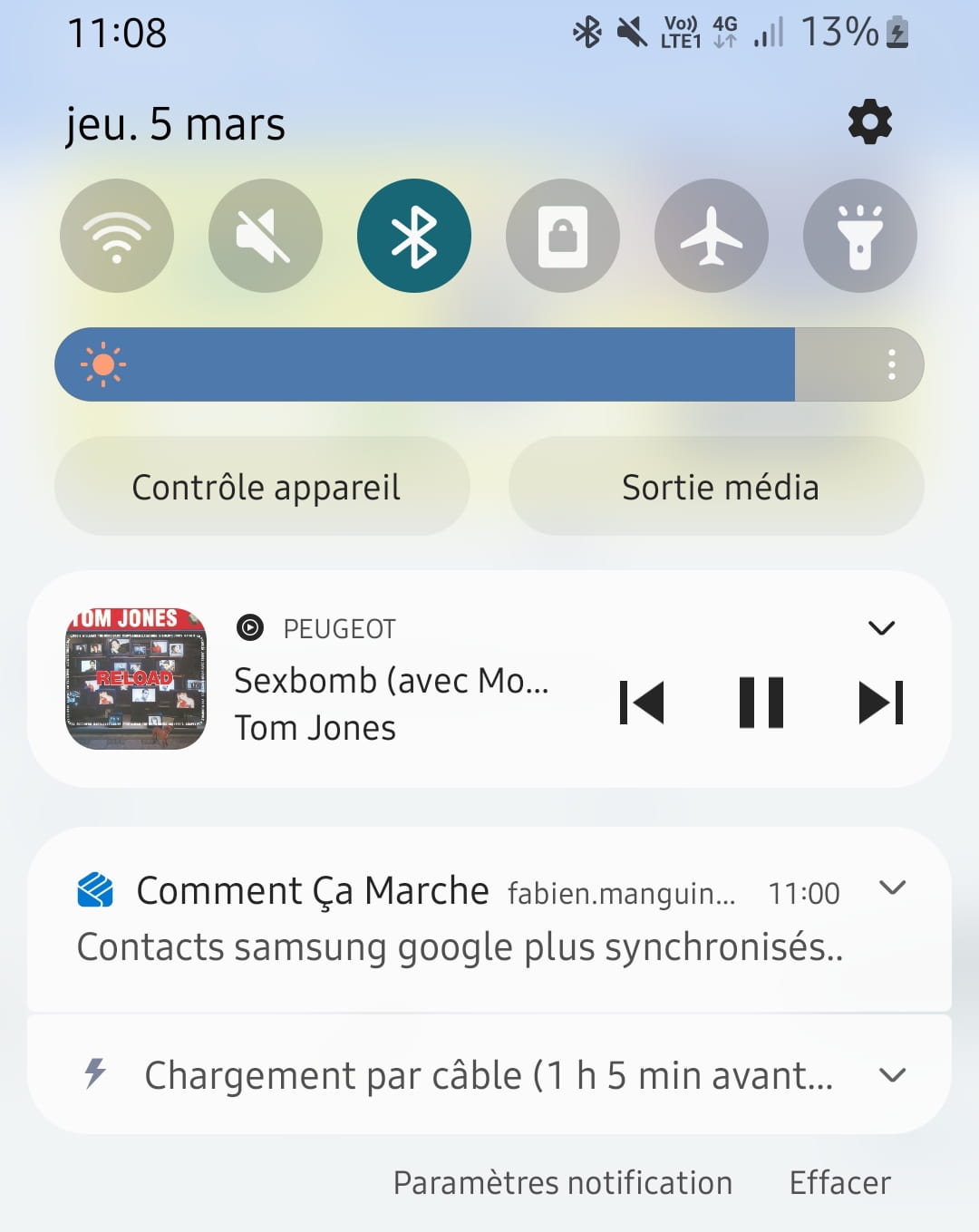Image resolution: width=979 pixels, height=1232 pixels.
Task: Clear notifications with Effacer
Action: coord(839,1183)
